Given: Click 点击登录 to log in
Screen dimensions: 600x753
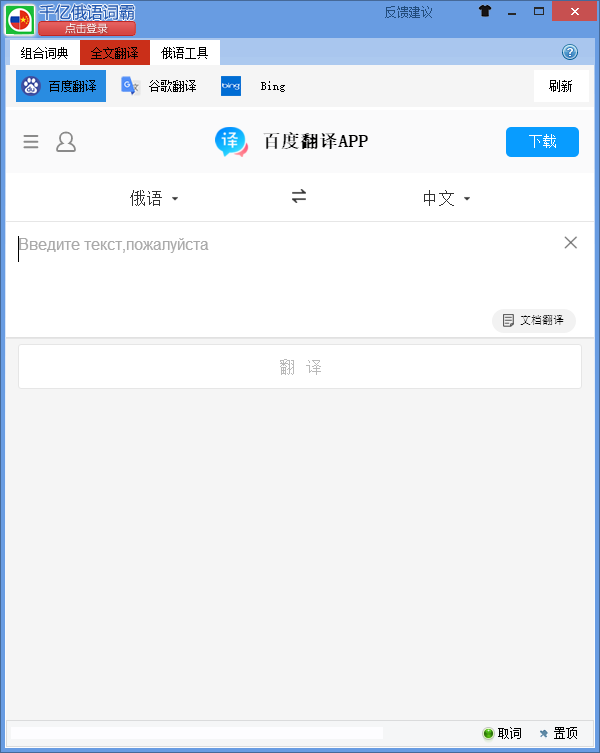Looking at the screenshot, I should tap(86, 29).
